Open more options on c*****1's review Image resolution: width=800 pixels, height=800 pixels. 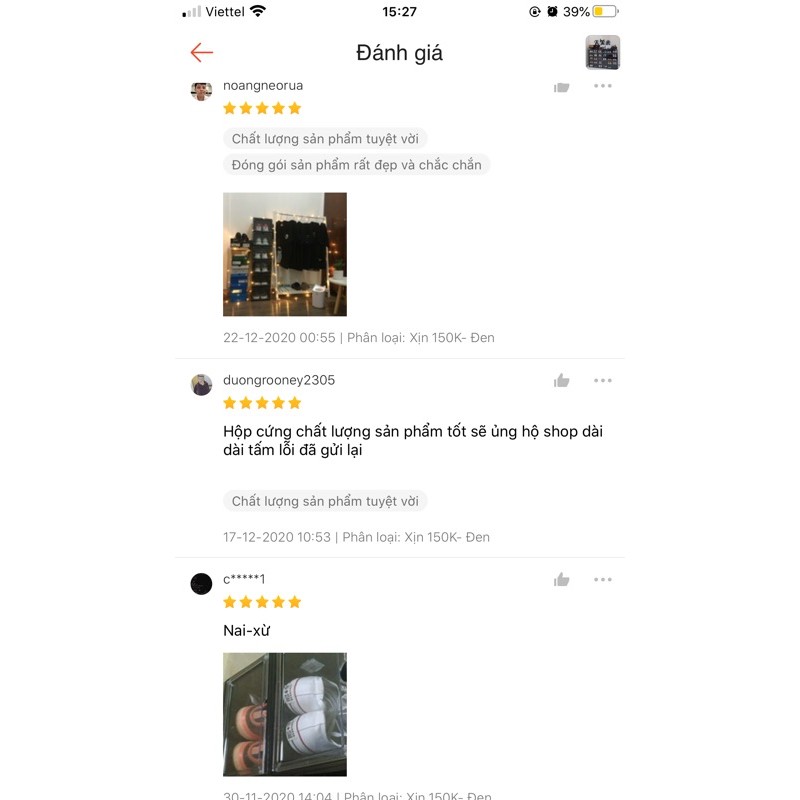click(602, 579)
